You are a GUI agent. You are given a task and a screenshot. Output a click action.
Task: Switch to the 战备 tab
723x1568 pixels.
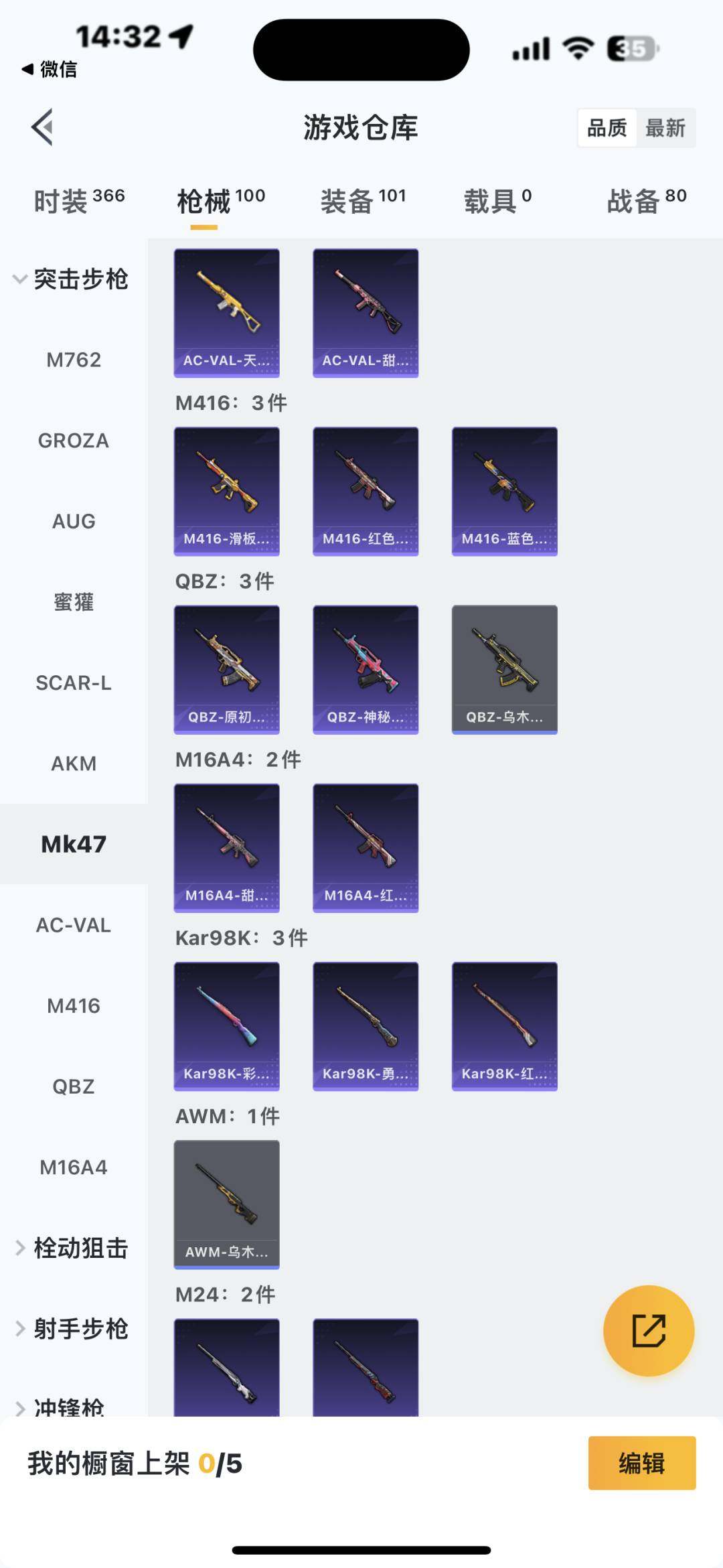646,200
